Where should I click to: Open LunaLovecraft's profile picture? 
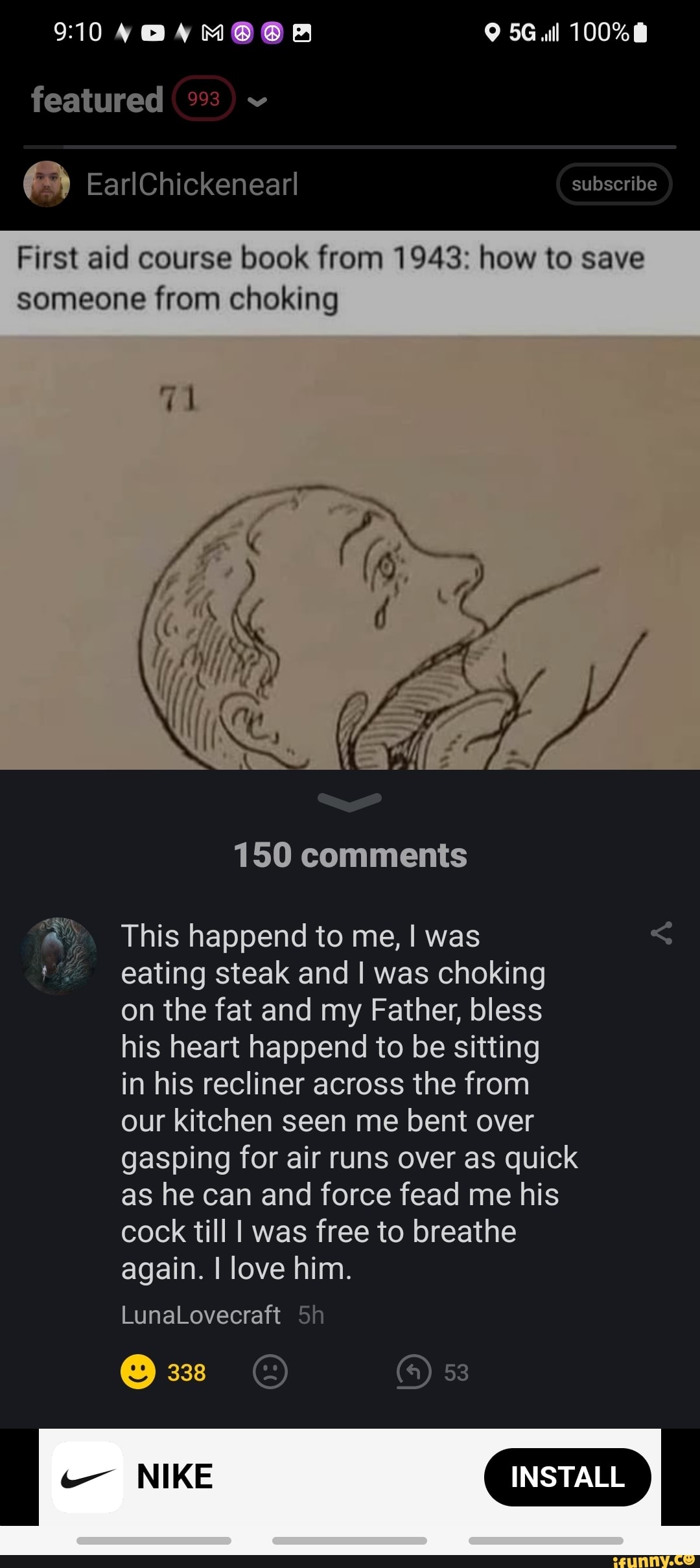59,956
